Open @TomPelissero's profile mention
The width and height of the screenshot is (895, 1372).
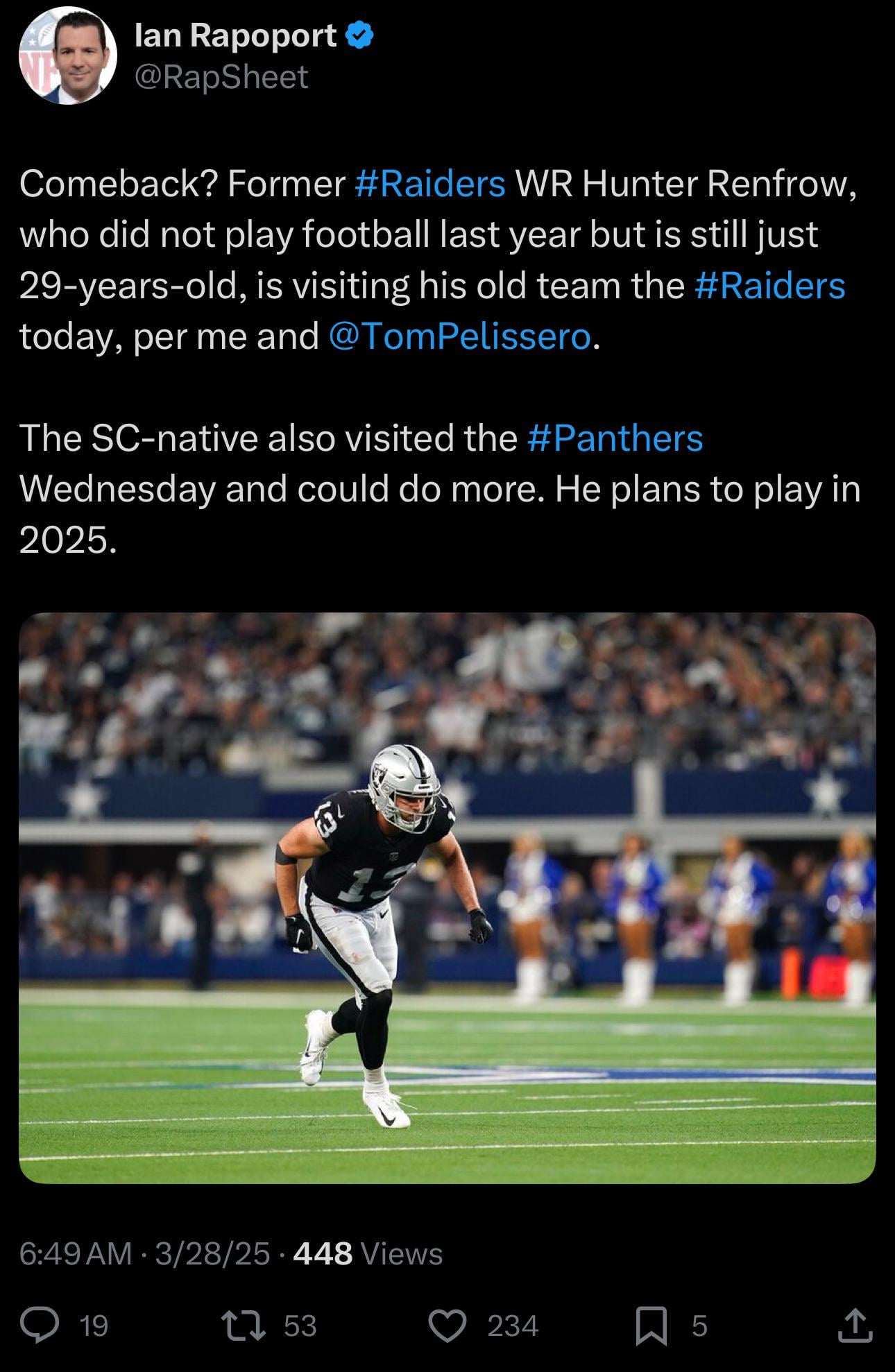click(x=460, y=337)
